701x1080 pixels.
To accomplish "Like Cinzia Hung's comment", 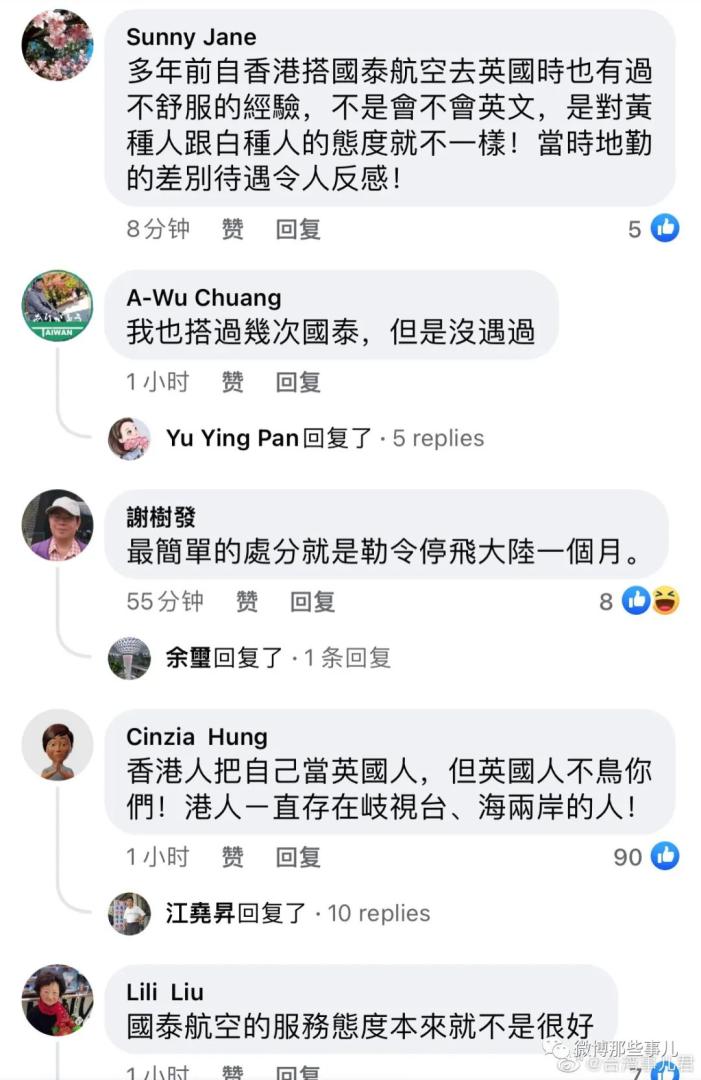I will tap(232, 856).
